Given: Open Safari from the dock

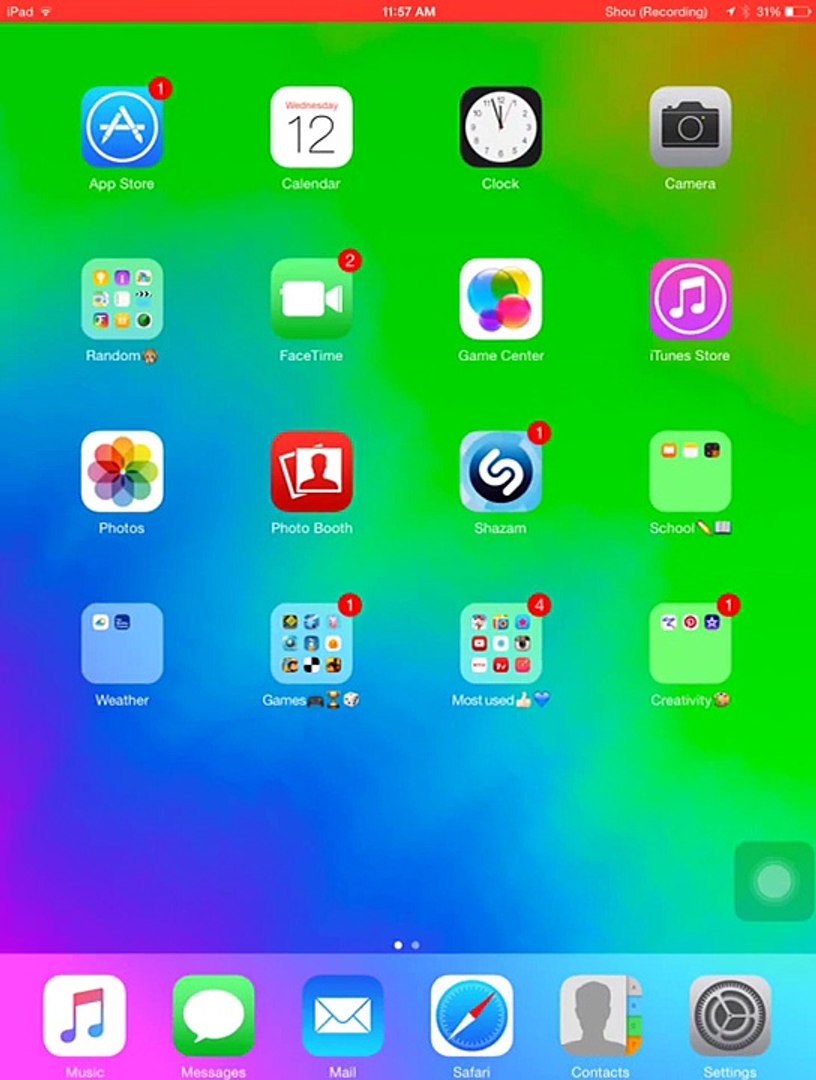Looking at the screenshot, I should tap(472, 1016).
